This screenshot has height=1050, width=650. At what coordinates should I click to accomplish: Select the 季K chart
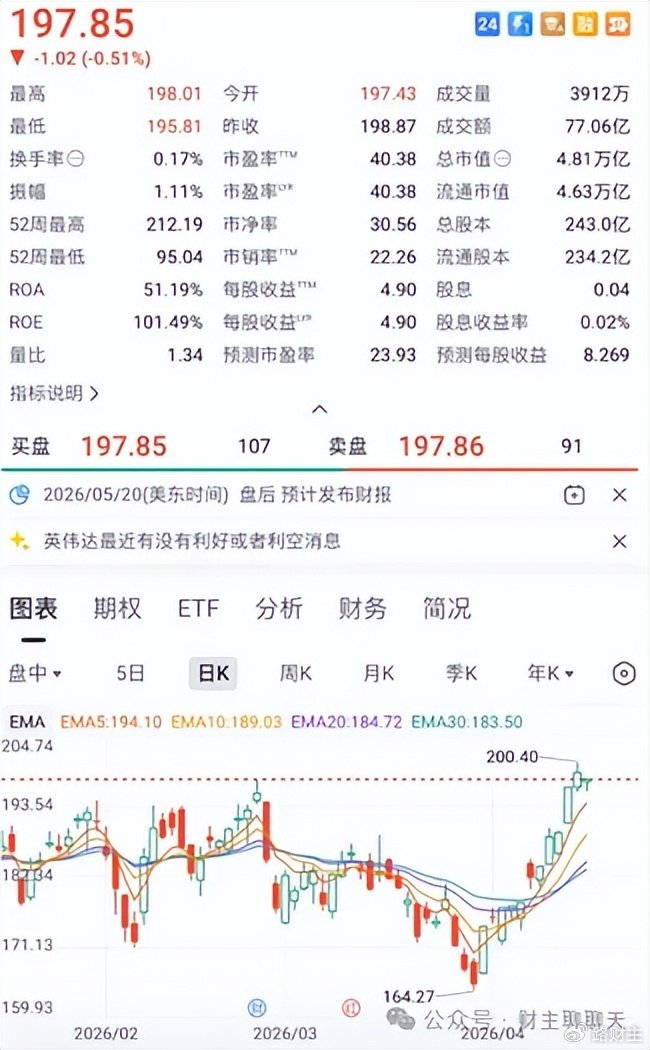point(462,673)
